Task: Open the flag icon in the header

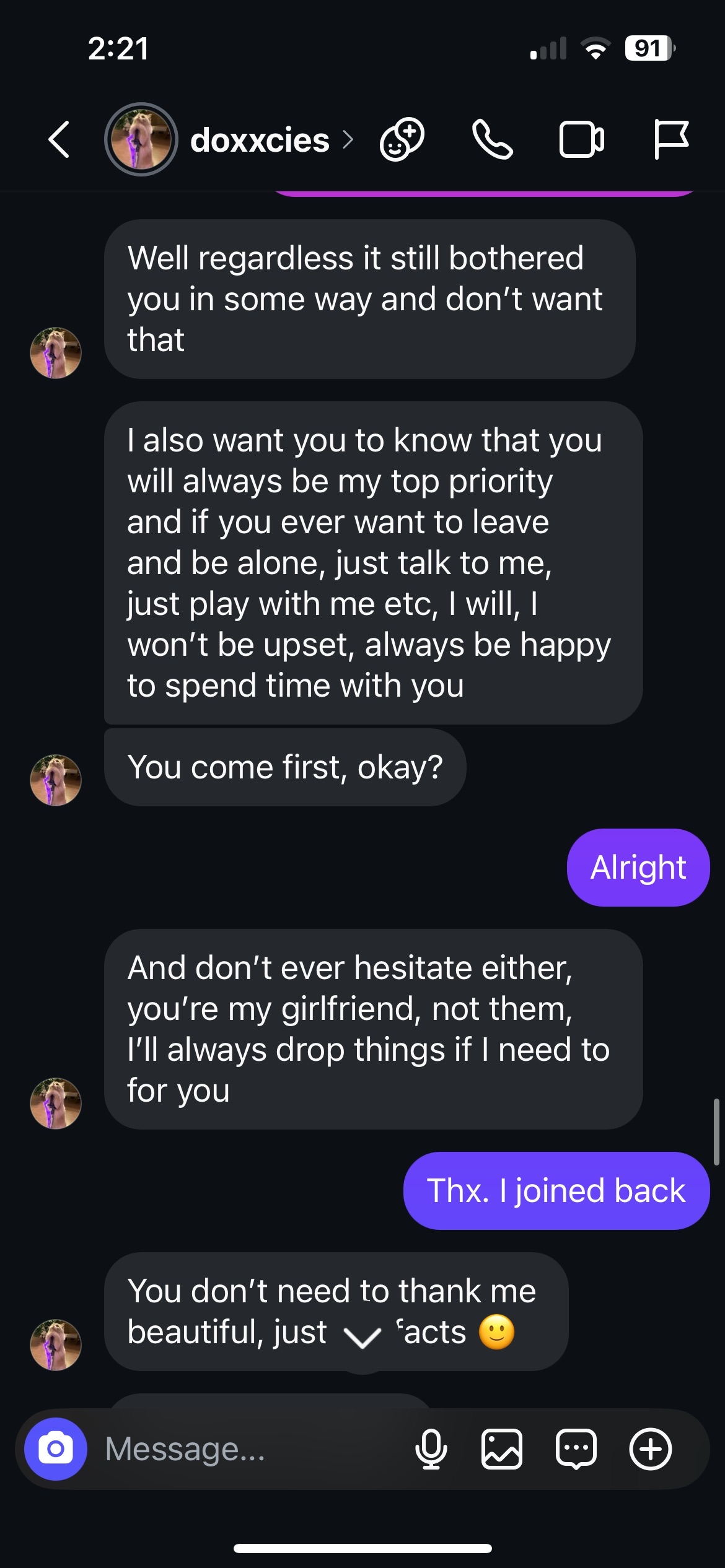Action: coord(671,140)
